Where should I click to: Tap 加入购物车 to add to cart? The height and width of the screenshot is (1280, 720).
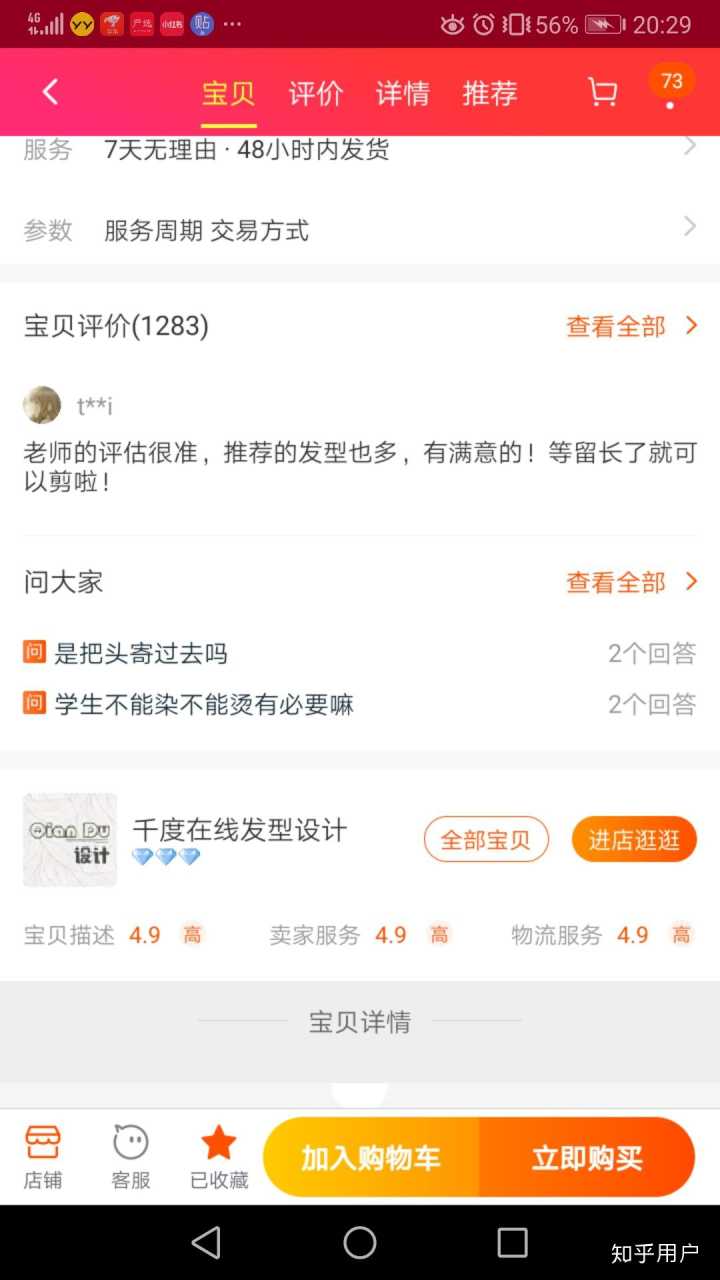pyautogui.click(x=371, y=1158)
